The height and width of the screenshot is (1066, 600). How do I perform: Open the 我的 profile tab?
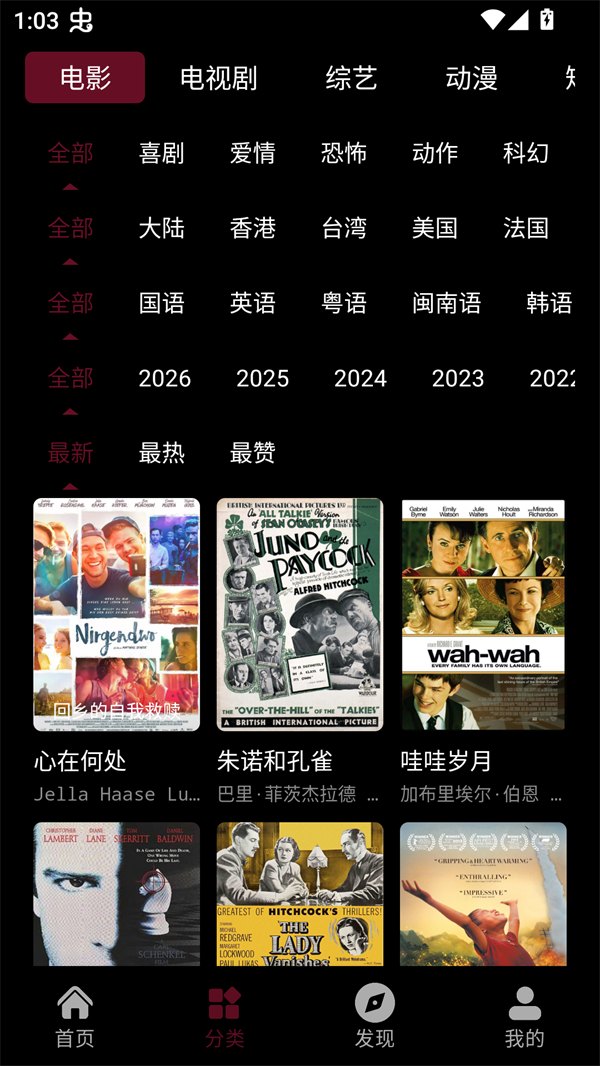[524, 1016]
